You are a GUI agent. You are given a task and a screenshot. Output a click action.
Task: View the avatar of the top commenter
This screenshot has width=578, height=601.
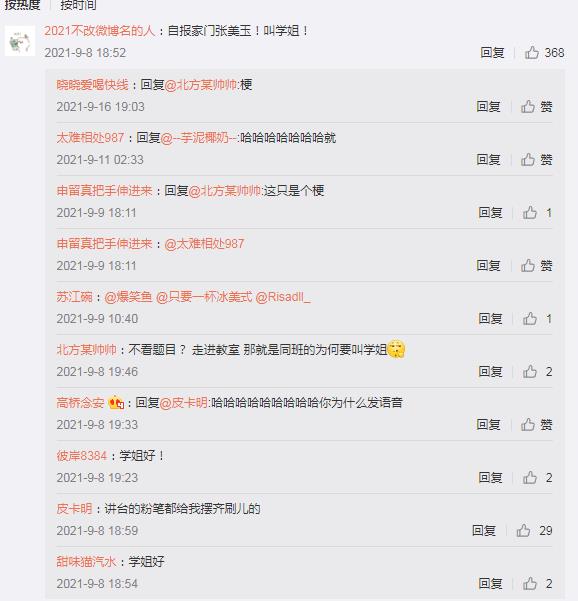(20, 41)
